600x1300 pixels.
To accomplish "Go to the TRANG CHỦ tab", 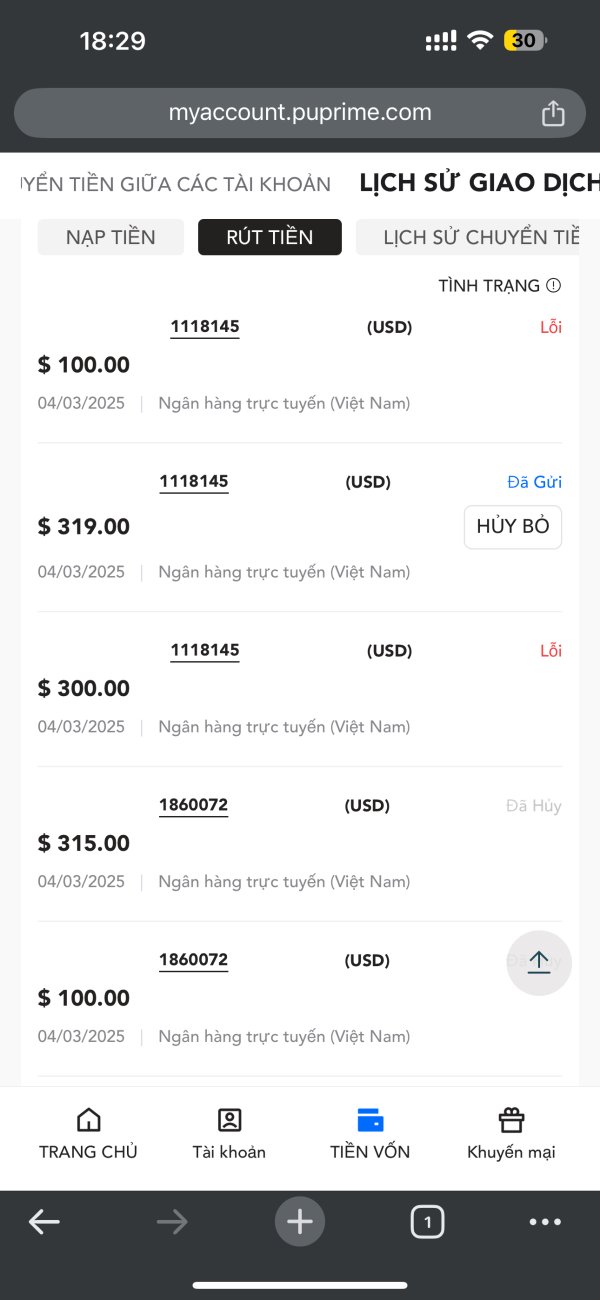I will (88, 1134).
